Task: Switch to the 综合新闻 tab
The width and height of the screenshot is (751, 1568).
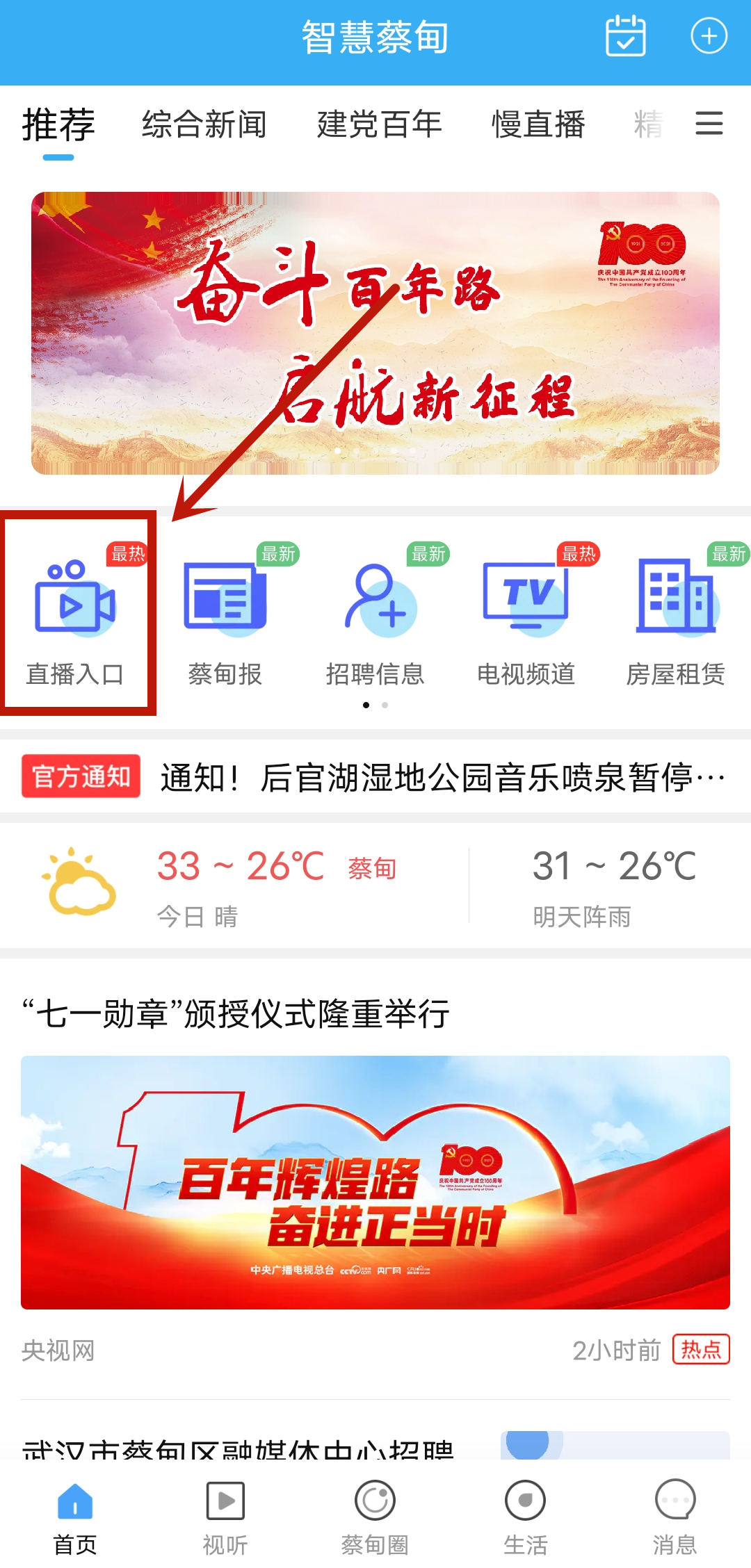Action: (x=204, y=125)
